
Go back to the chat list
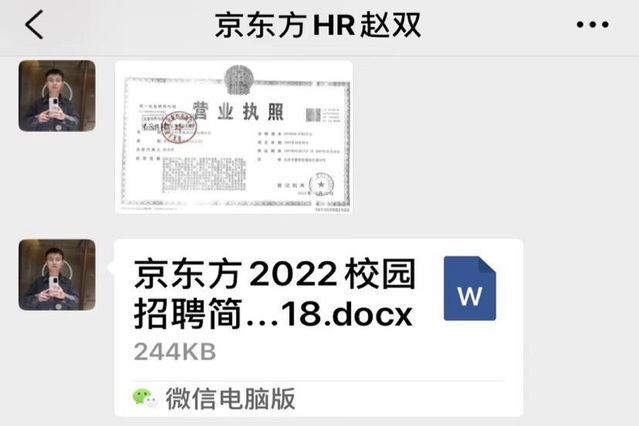[x=34, y=25]
